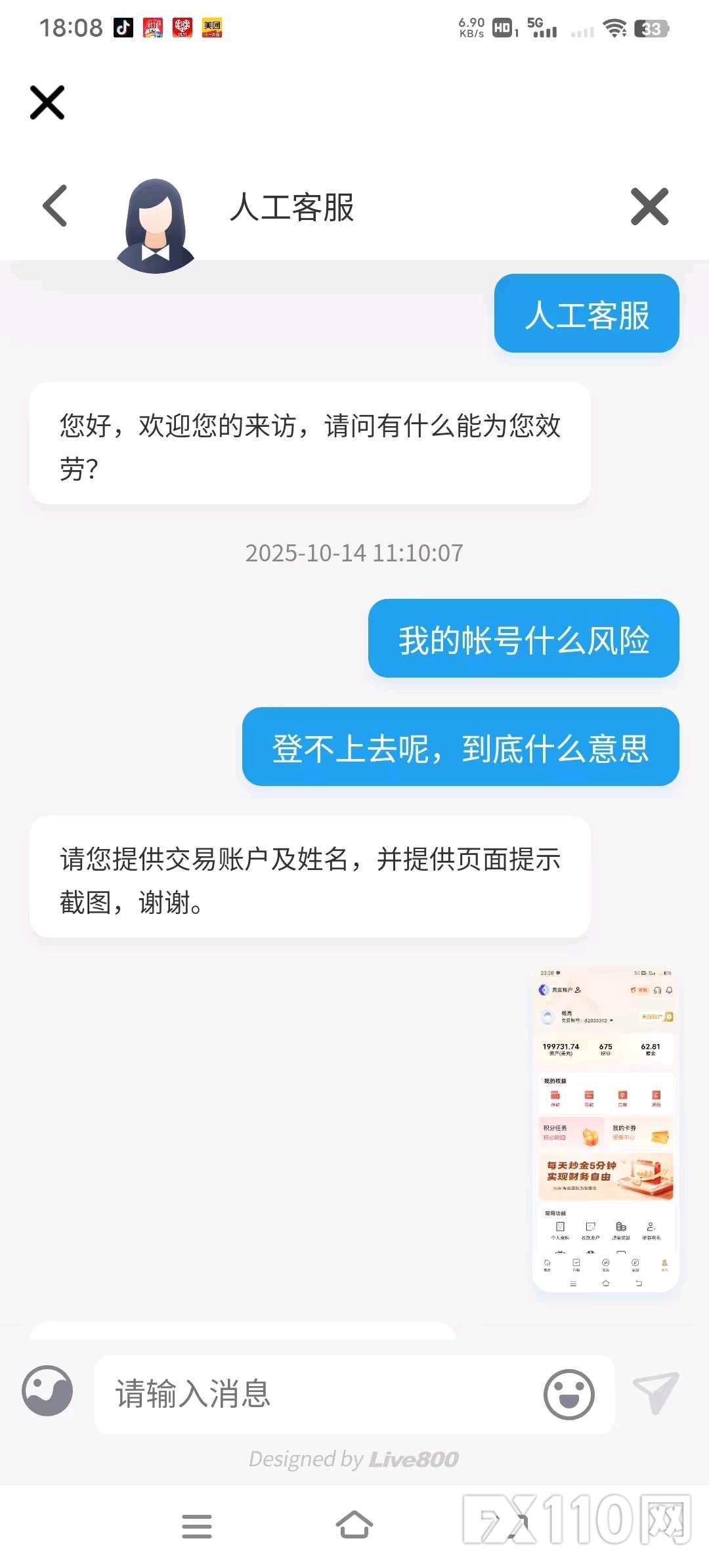The image size is (709, 1568).
Task: Open the emoji picker
Action: tap(569, 1393)
